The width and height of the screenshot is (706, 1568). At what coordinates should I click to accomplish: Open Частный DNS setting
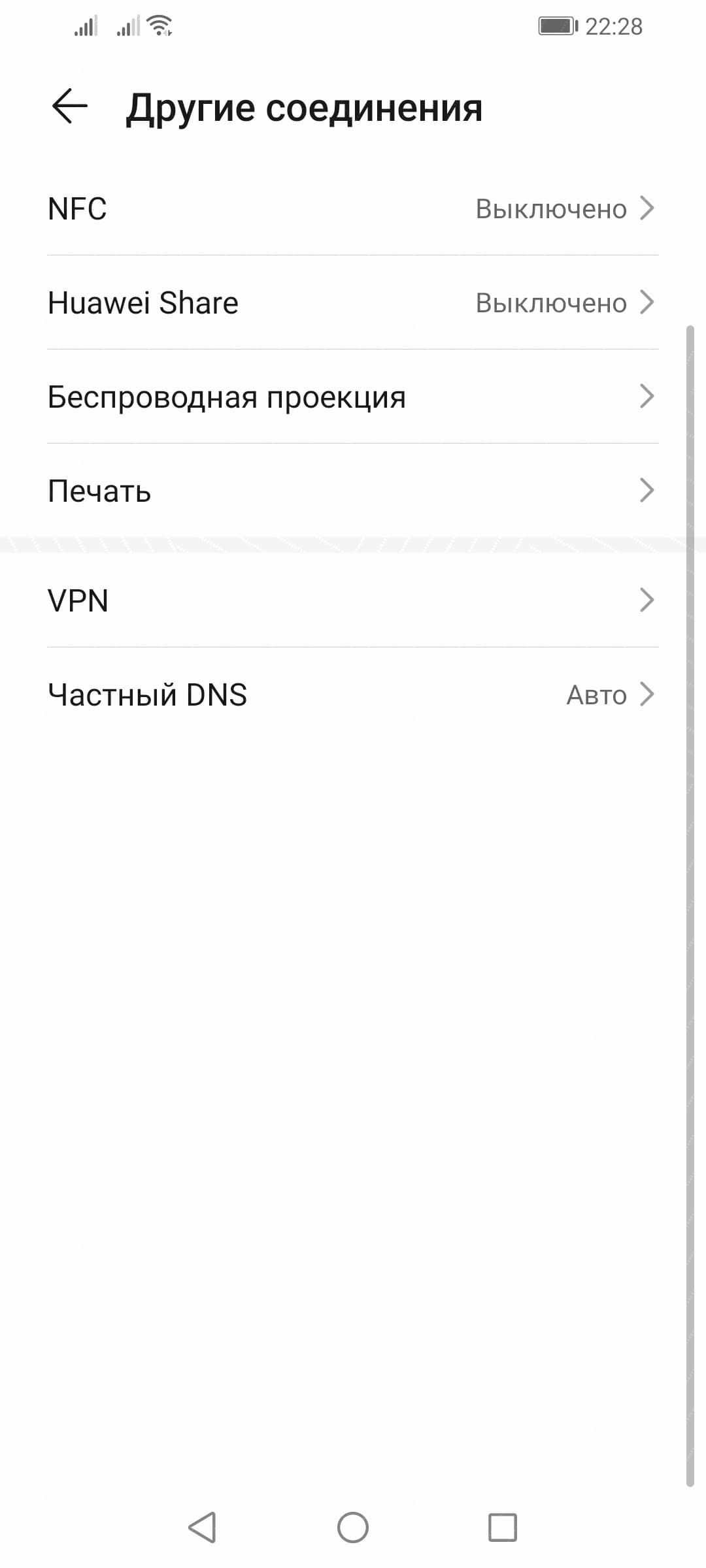(x=352, y=694)
